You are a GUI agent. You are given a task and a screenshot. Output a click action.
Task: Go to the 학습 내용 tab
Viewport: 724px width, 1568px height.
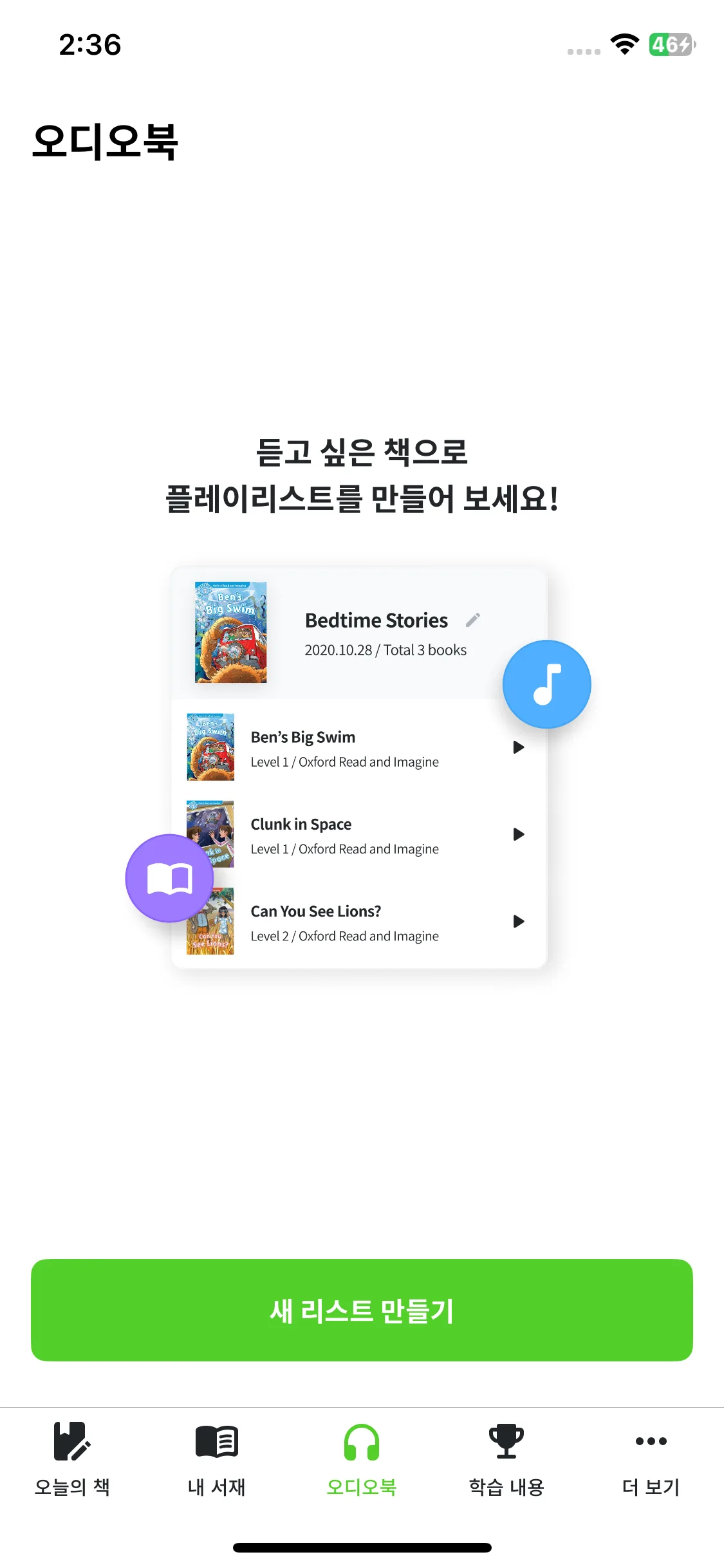coord(506,1459)
